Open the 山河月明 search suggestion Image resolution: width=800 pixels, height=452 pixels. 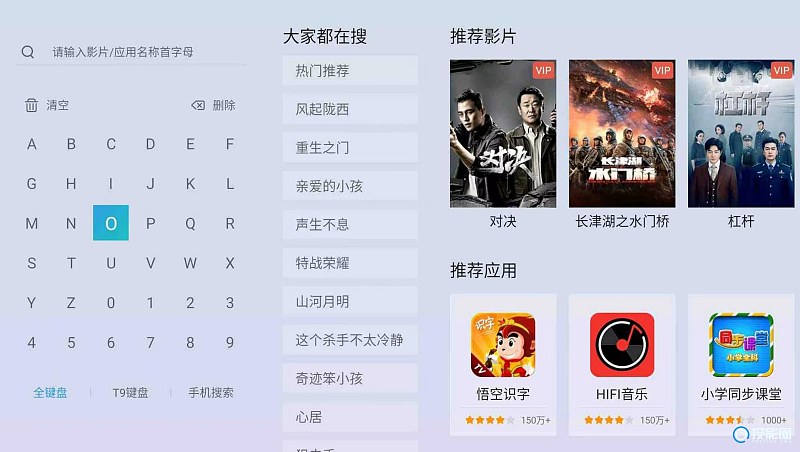(350, 301)
